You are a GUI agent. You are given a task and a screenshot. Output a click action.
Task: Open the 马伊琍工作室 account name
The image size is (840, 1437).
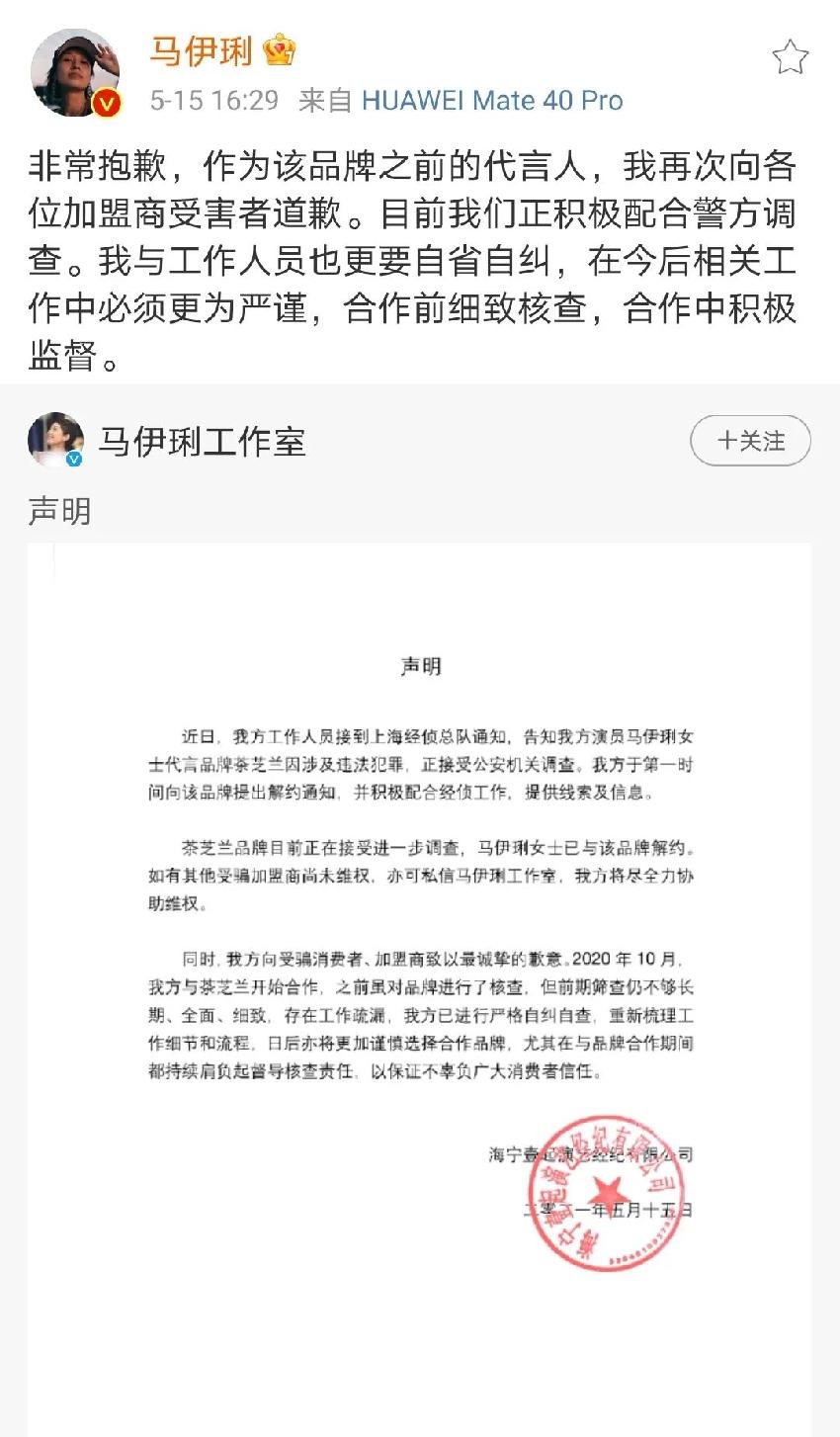click(x=202, y=442)
